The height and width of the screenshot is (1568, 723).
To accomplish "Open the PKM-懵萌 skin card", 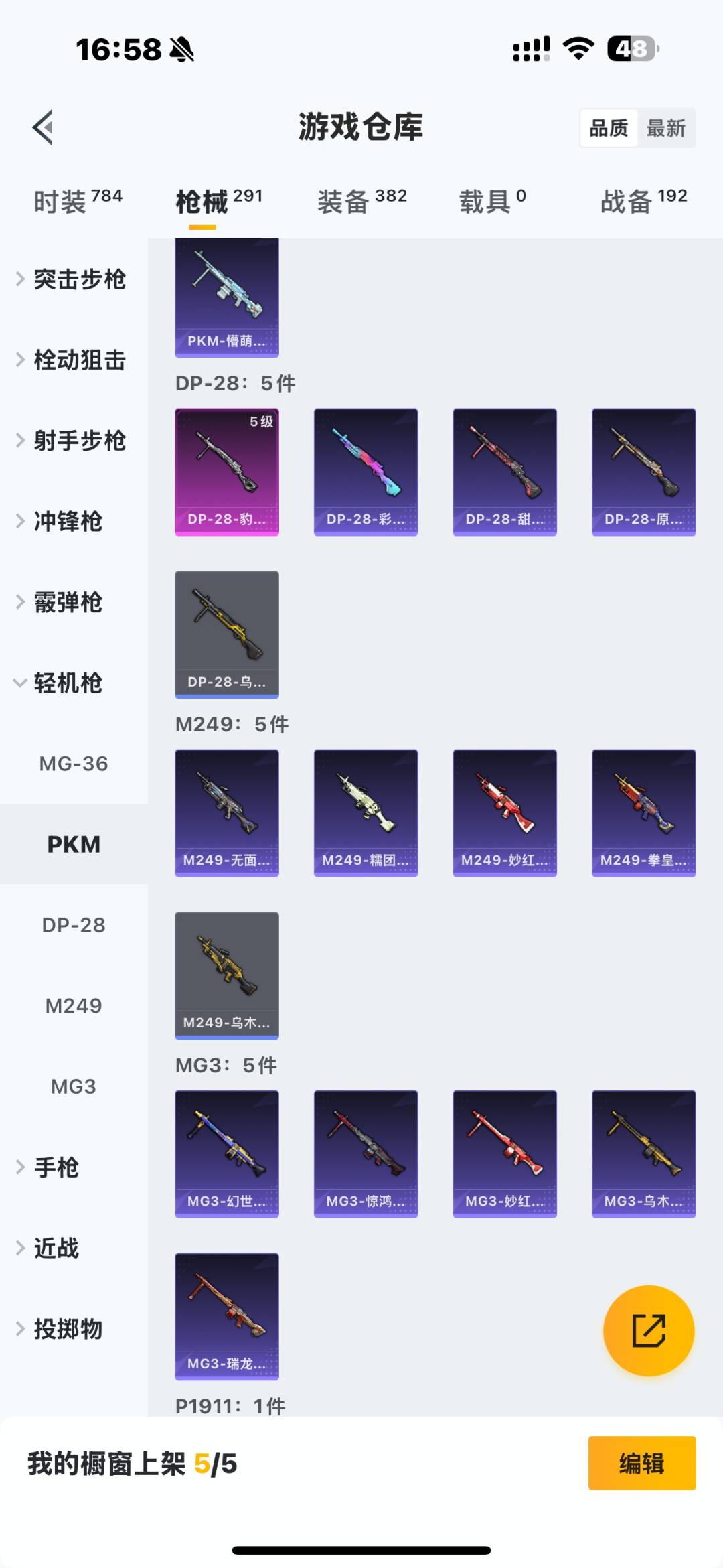I will tap(226, 295).
